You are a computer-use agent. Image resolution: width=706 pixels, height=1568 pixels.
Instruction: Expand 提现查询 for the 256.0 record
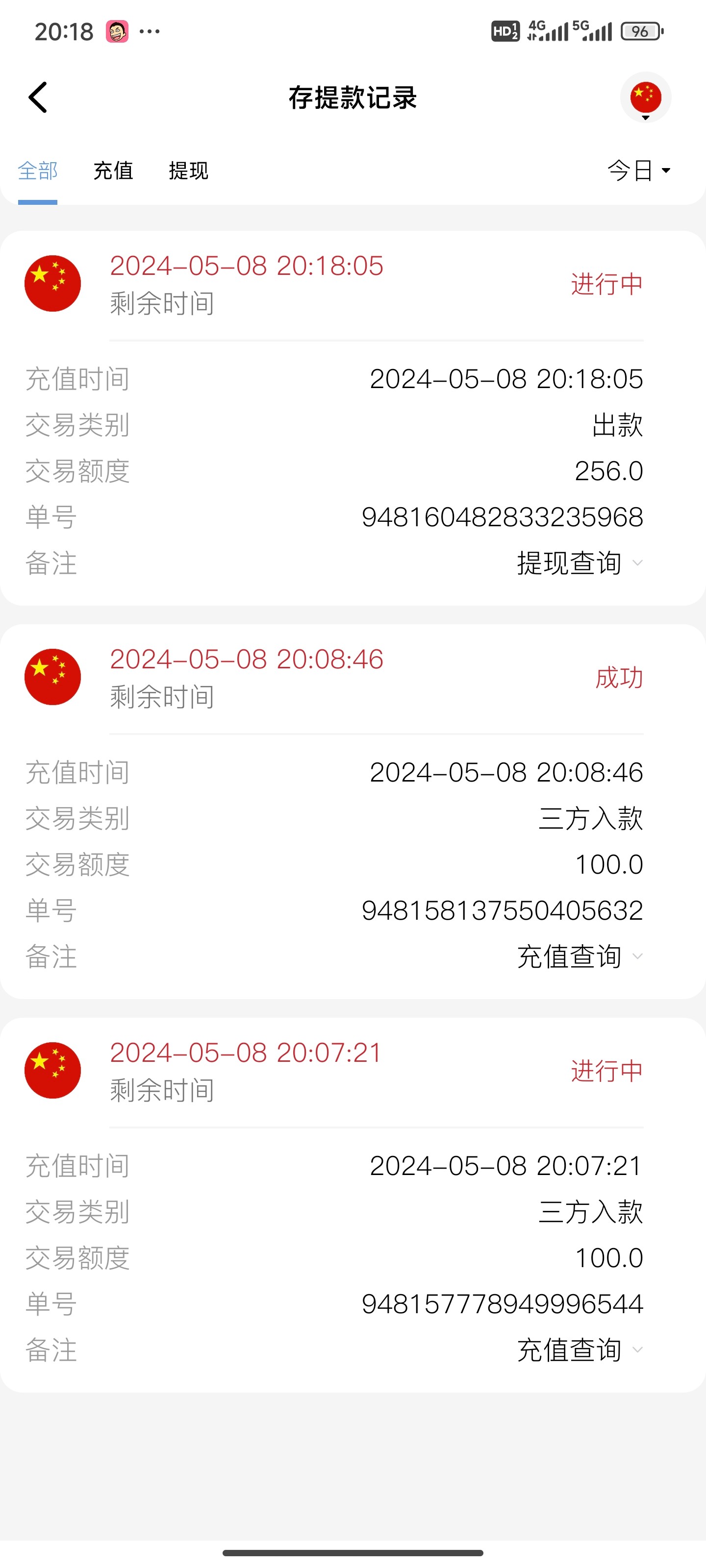(580, 563)
